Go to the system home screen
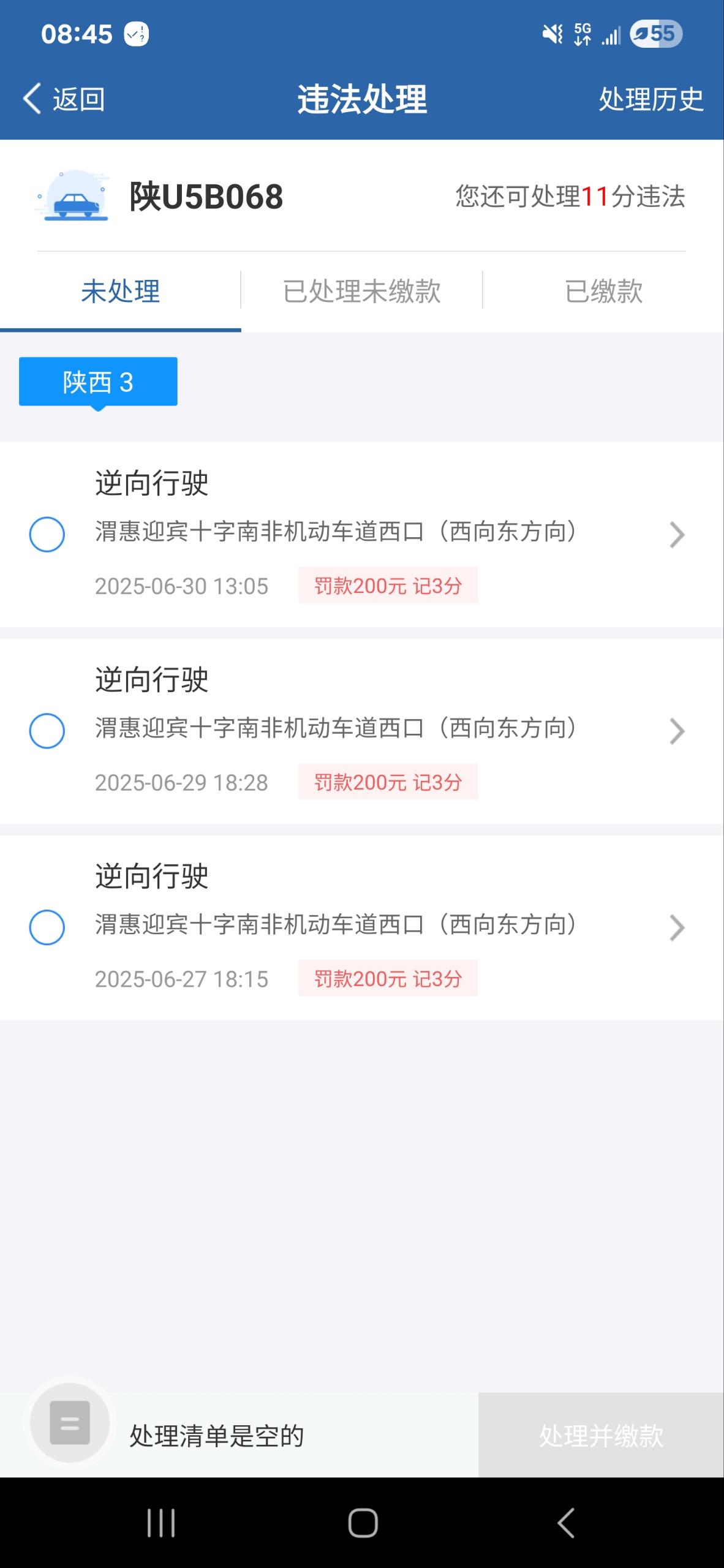 pos(363,1523)
